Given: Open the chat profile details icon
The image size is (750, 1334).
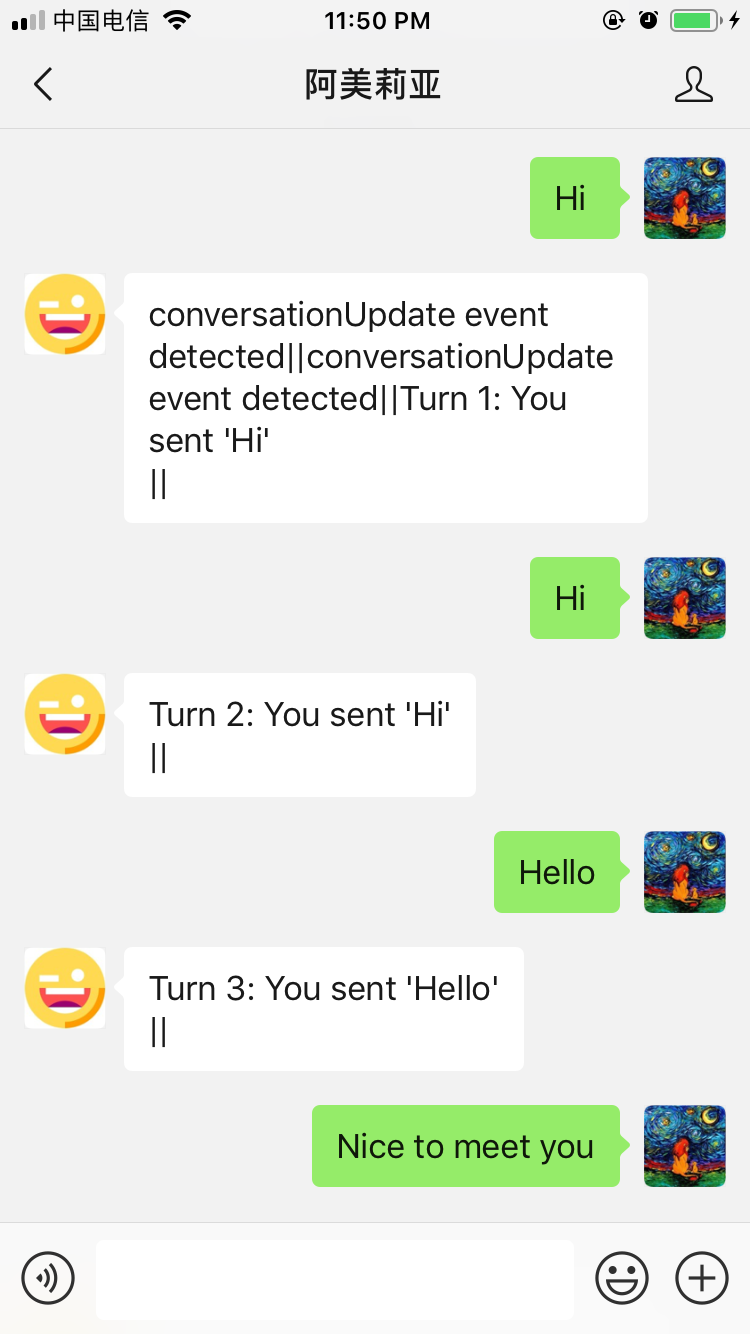Looking at the screenshot, I should (694, 85).
